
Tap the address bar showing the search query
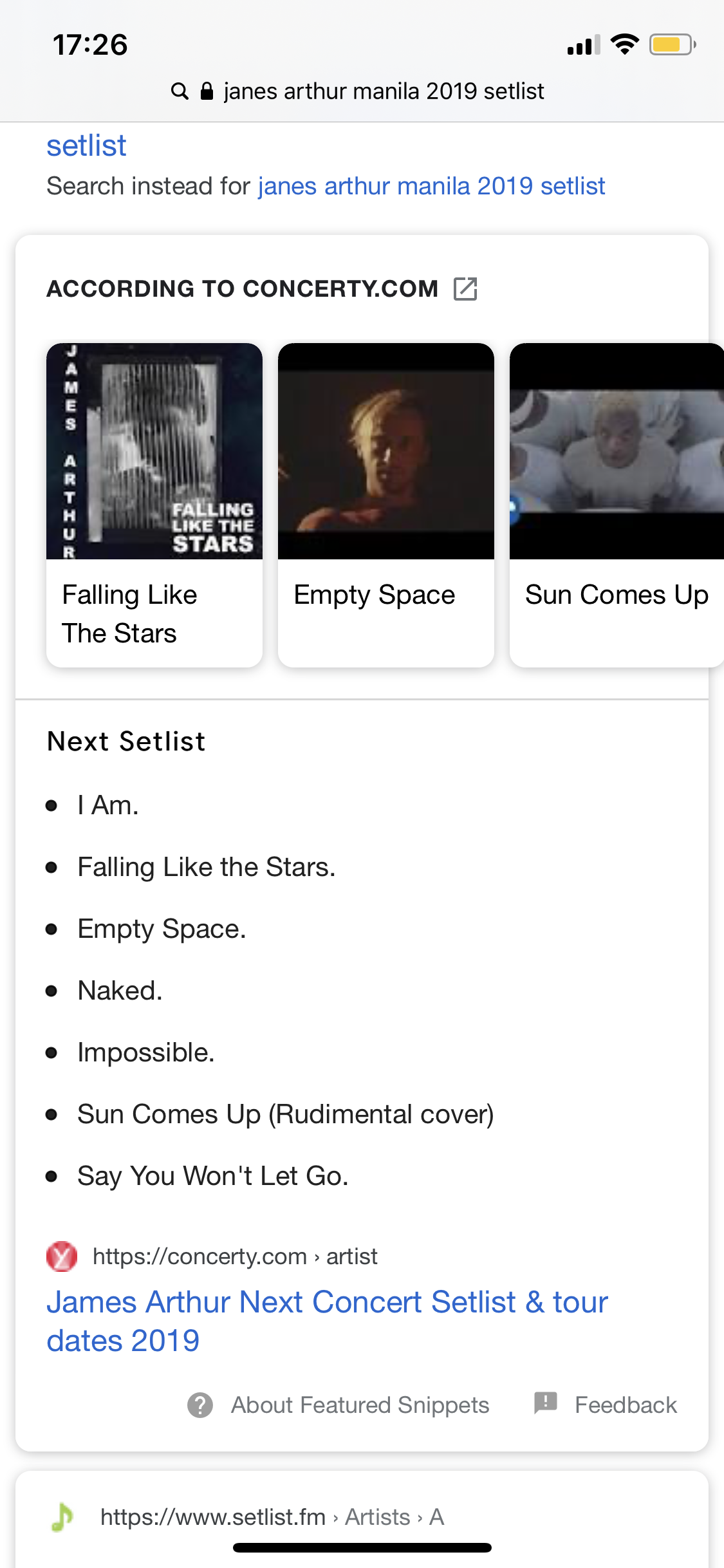tap(358, 91)
